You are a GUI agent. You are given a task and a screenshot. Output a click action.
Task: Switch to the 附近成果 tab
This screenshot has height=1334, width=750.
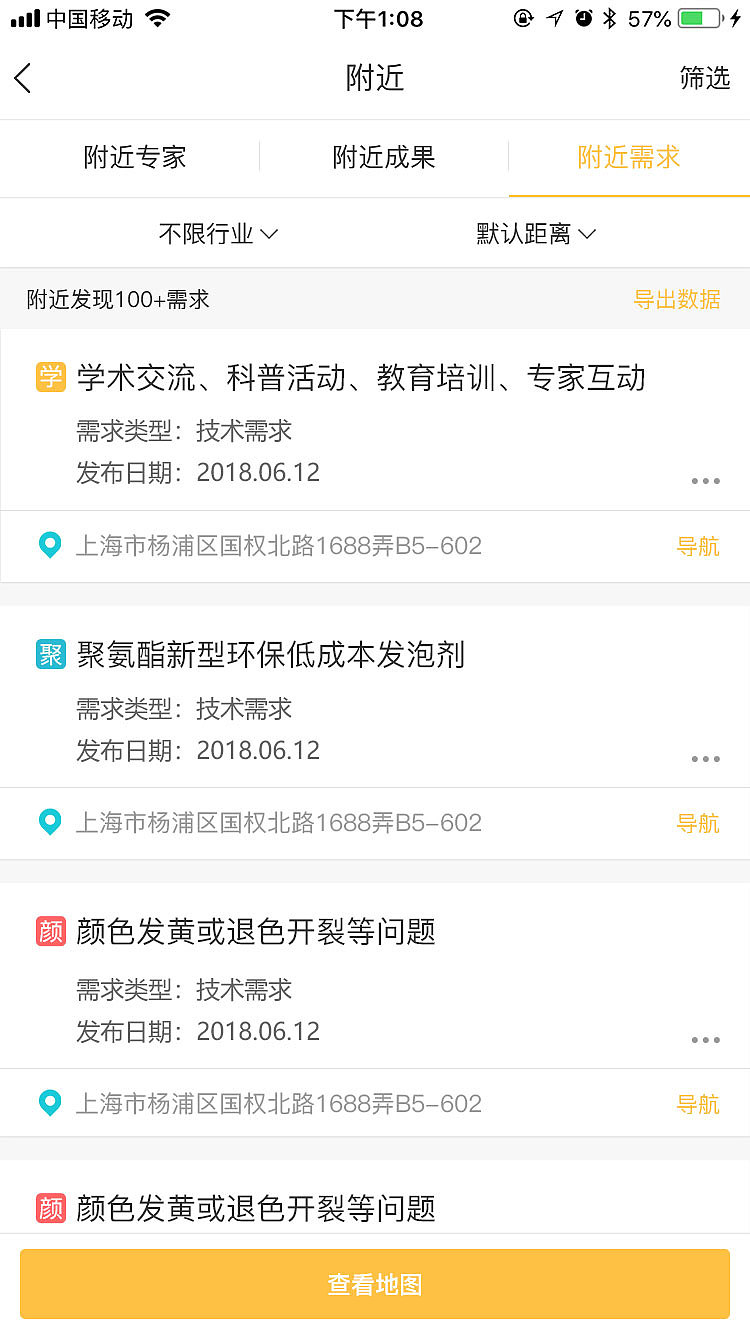pos(383,157)
